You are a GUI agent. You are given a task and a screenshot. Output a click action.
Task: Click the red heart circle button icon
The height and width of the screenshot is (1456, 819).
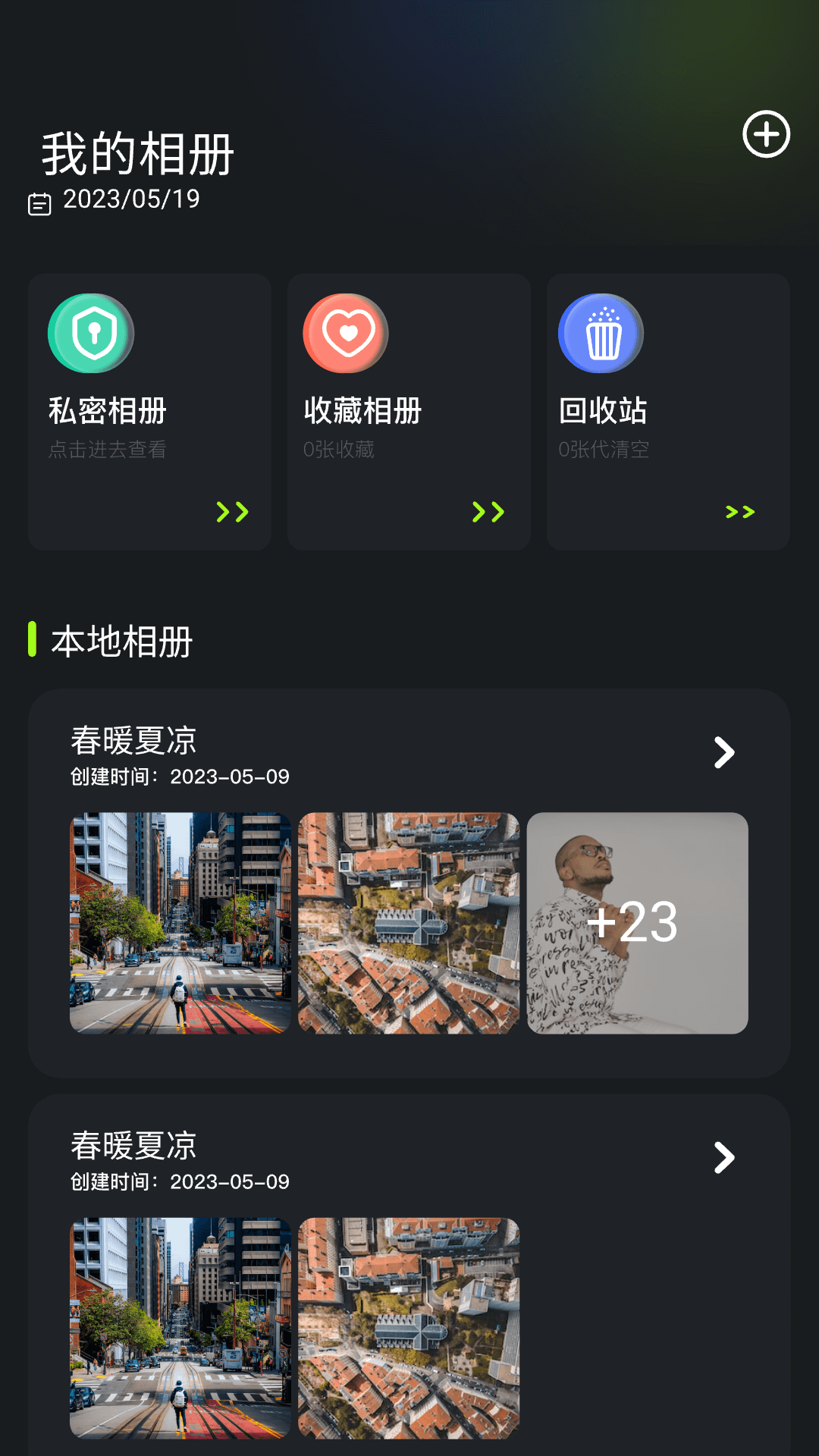[x=347, y=332]
